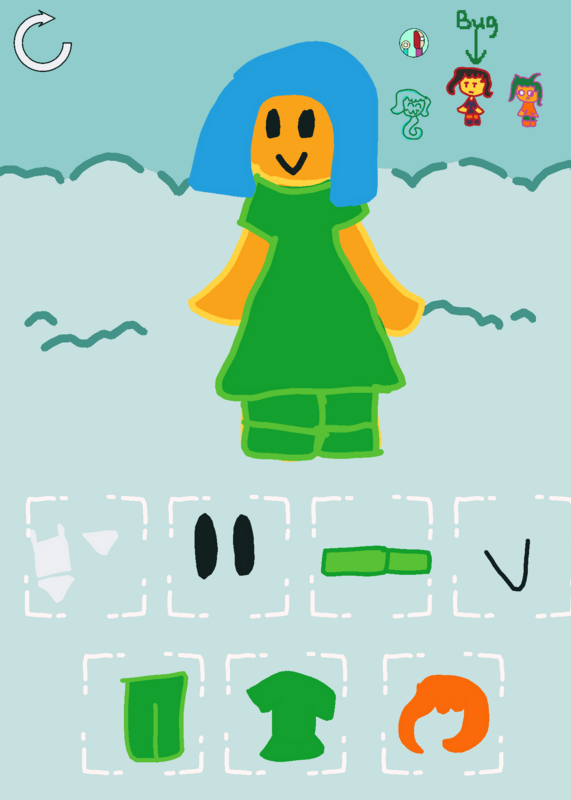Open the round avatar icon
This screenshot has height=800, width=571.
[414, 43]
